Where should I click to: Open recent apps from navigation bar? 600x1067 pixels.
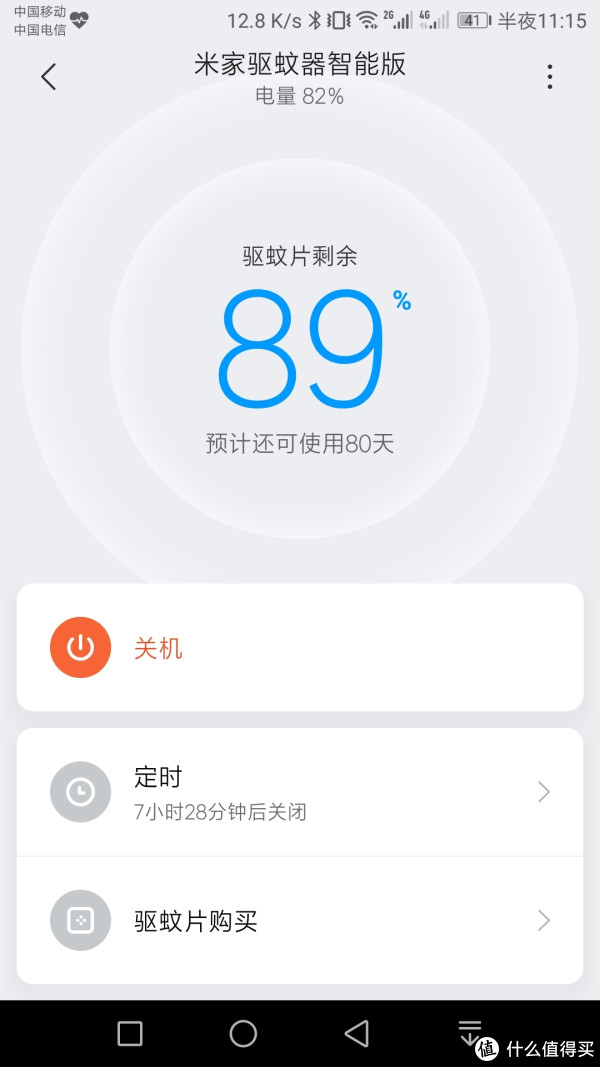[130, 1033]
